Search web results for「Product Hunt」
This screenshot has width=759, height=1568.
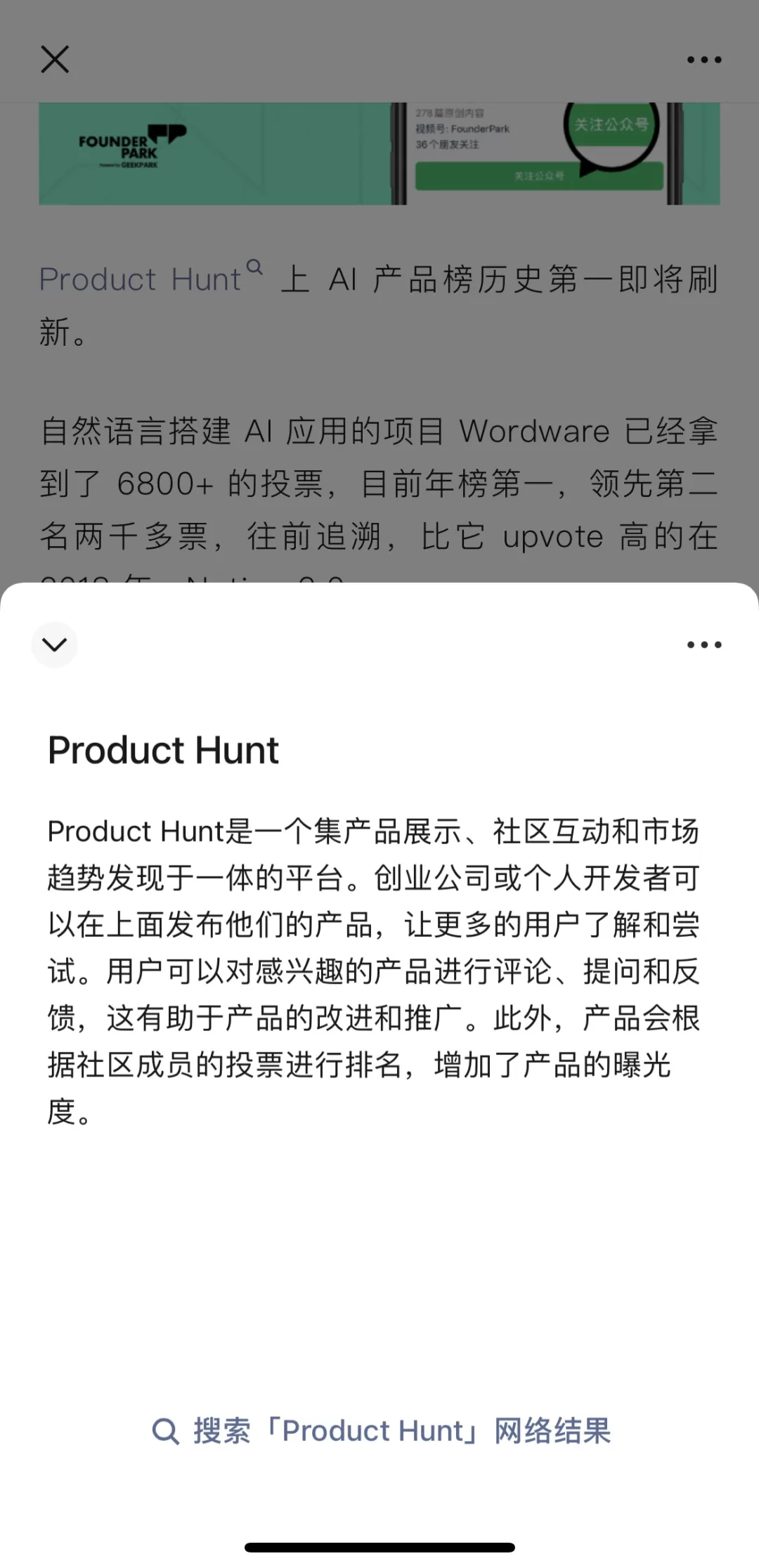point(381,1431)
